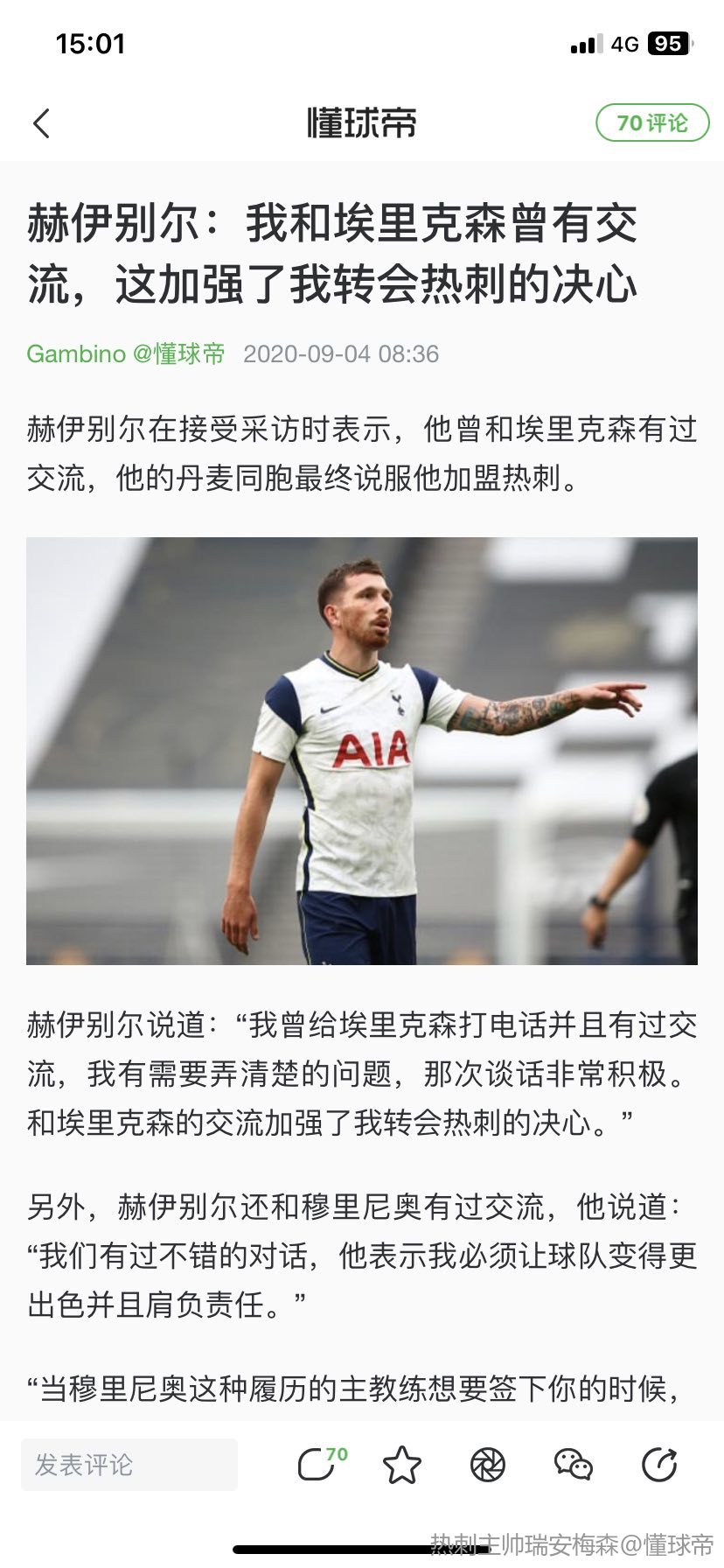The image size is (724, 1568).
Task: Open author link Gambino @懂球帝
Action: [x=126, y=353]
